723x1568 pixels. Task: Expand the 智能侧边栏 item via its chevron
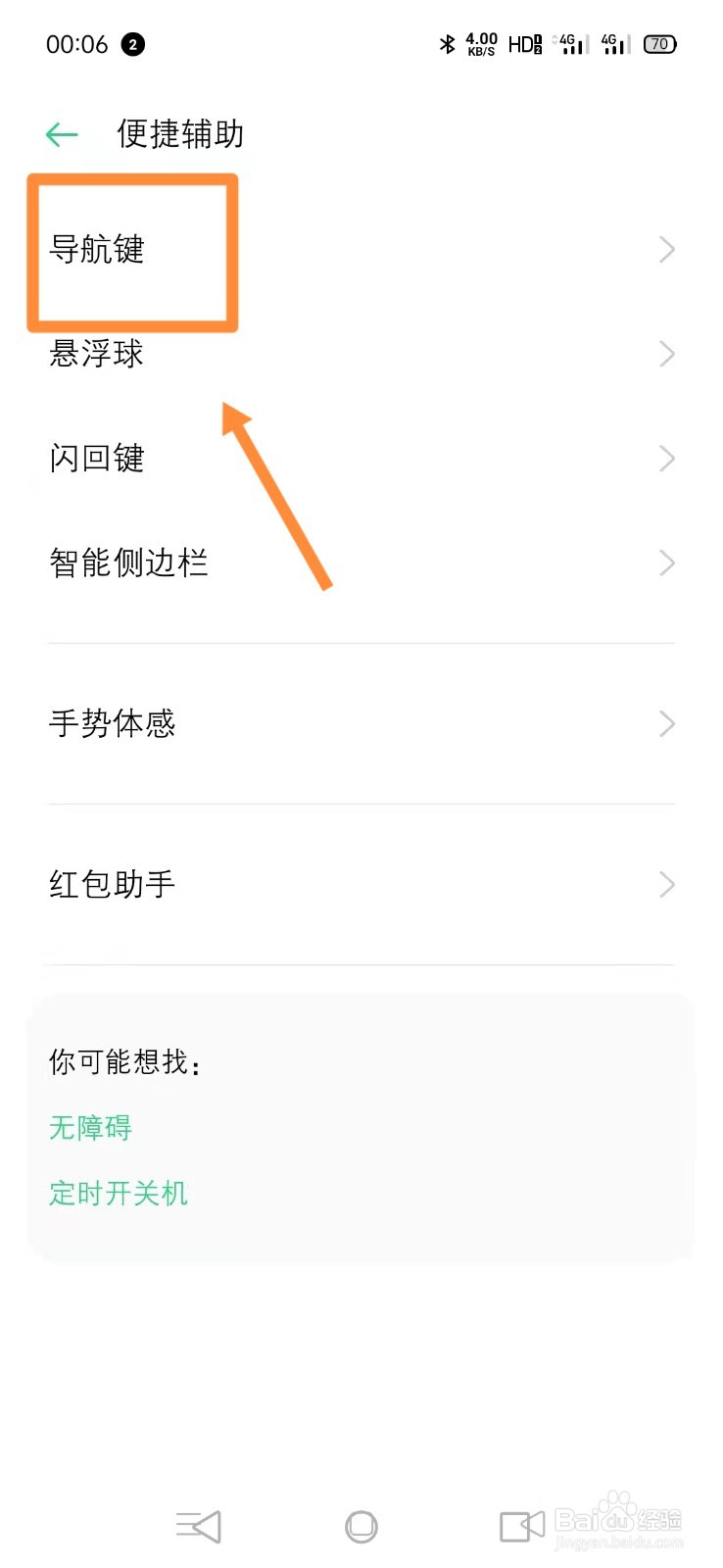667,563
